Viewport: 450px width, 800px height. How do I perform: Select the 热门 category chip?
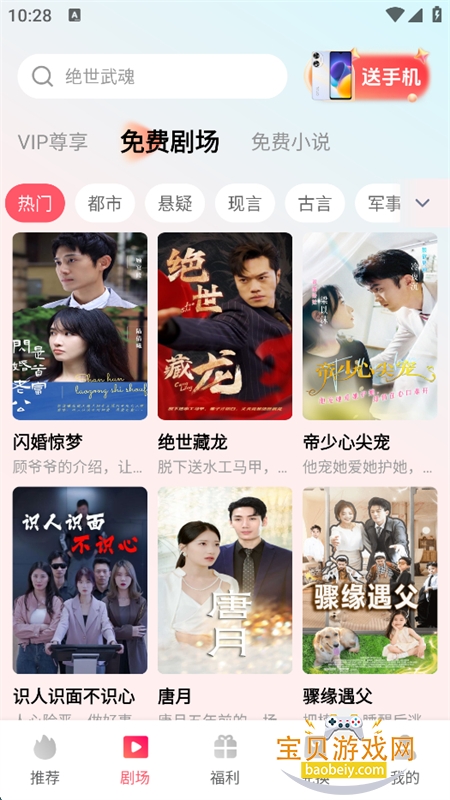pyautogui.click(x=35, y=203)
